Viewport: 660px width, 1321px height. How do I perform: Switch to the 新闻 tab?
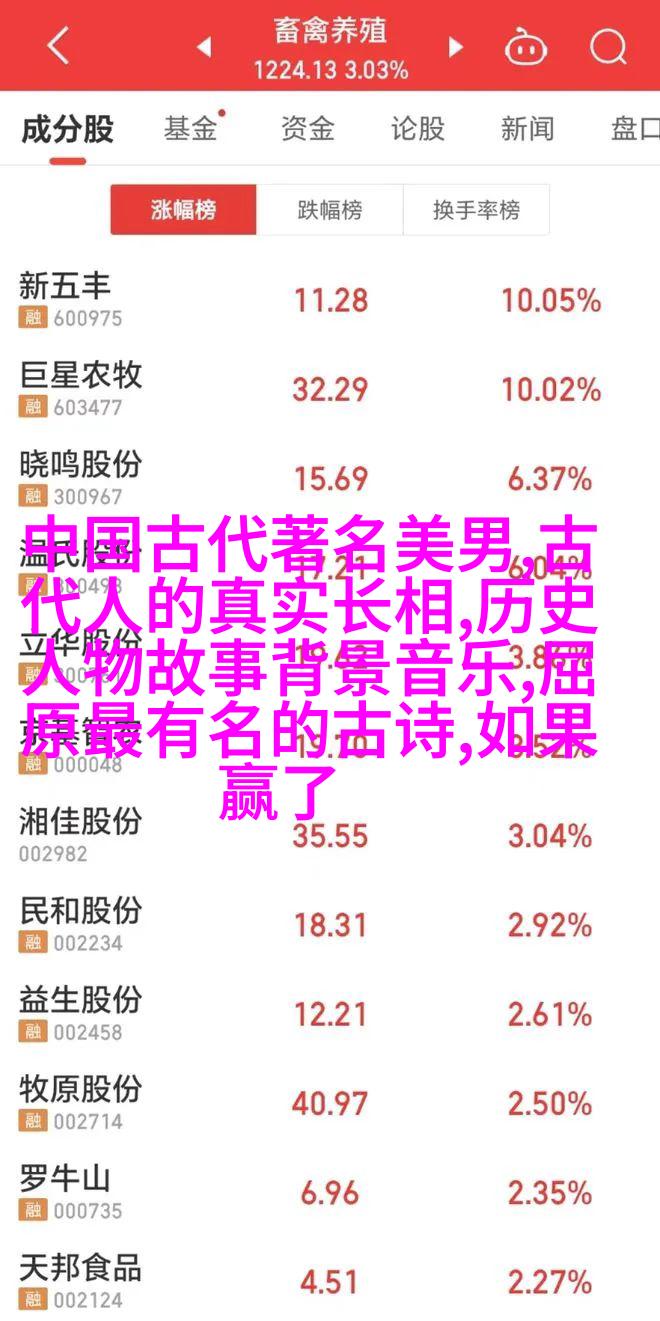[x=527, y=128]
